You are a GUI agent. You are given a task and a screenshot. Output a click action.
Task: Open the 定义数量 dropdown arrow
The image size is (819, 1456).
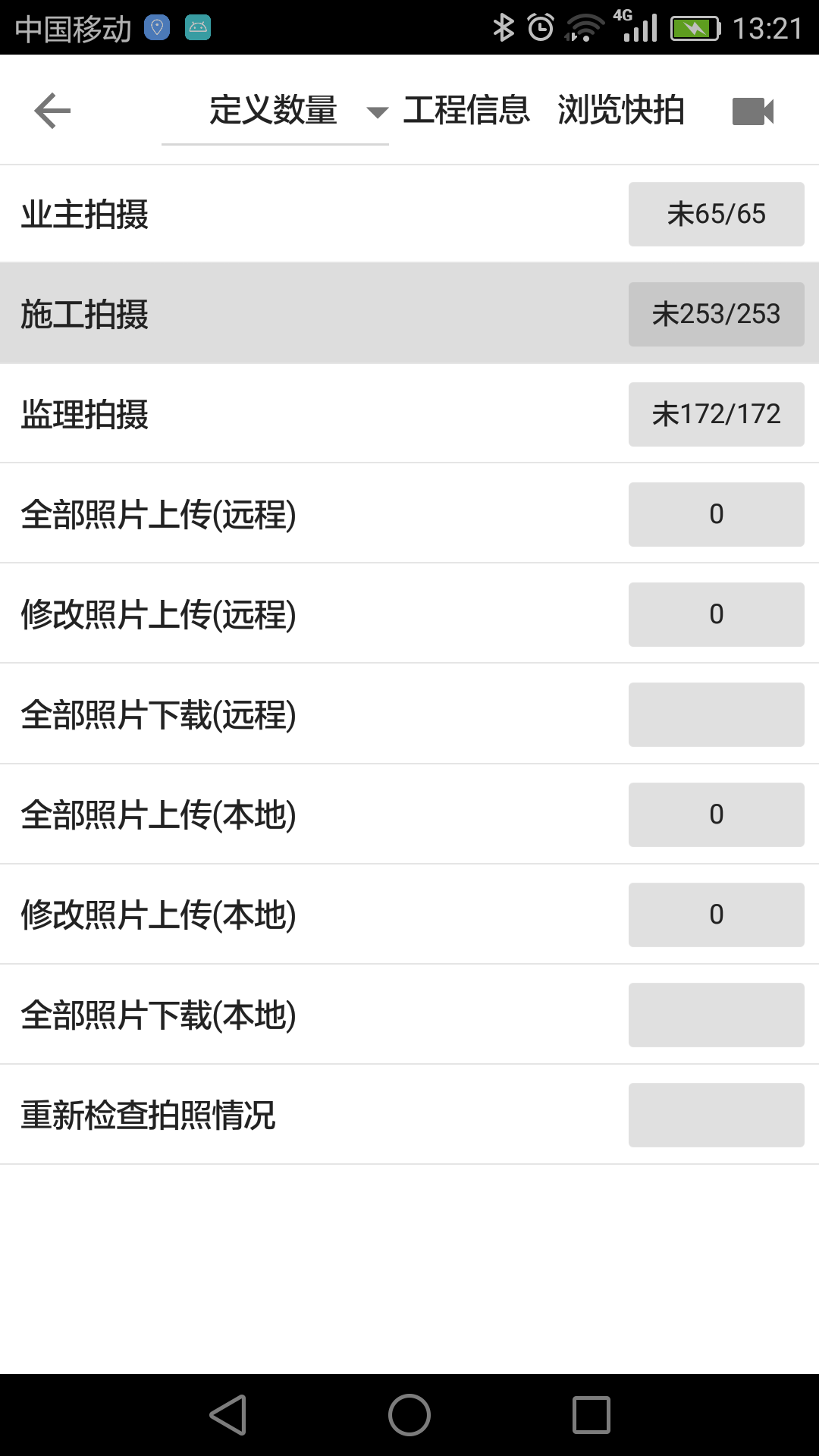pos(377,112)
